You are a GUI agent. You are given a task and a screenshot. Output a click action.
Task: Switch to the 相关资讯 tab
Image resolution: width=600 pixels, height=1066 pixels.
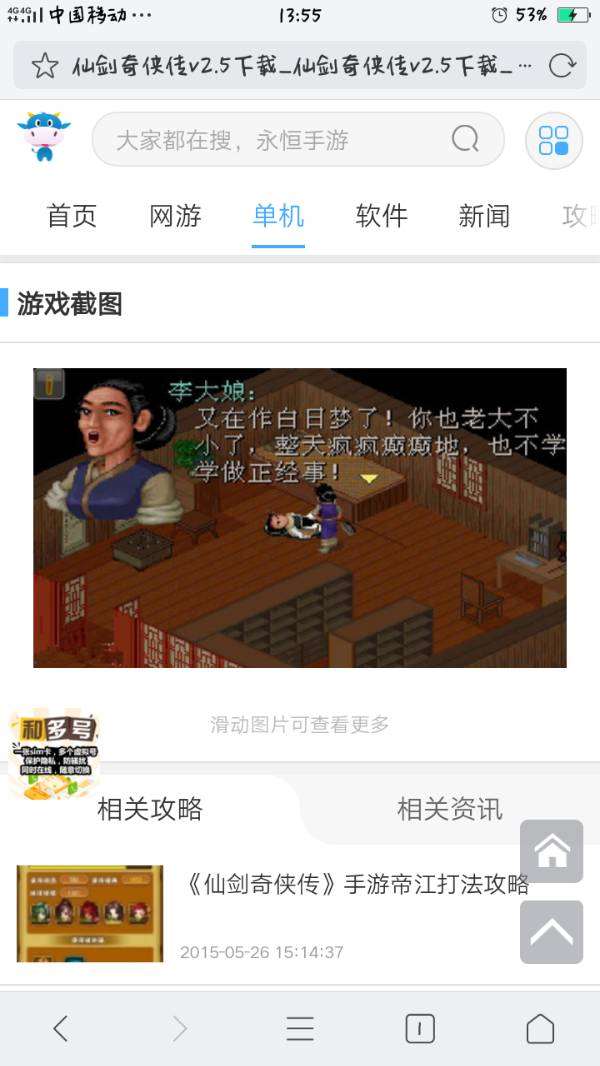[x=449, y=809]
